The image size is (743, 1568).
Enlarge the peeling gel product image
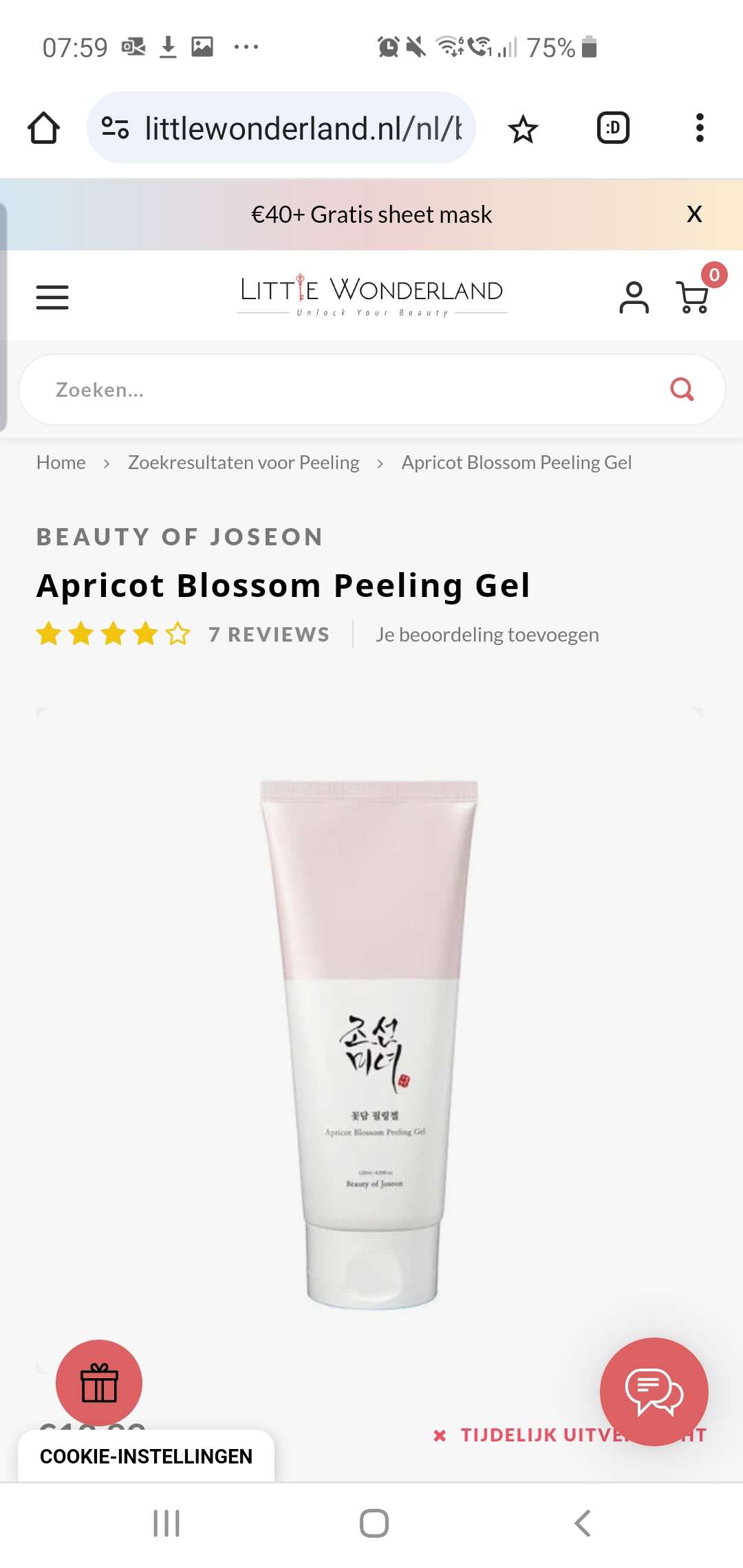click(369, 1044)
